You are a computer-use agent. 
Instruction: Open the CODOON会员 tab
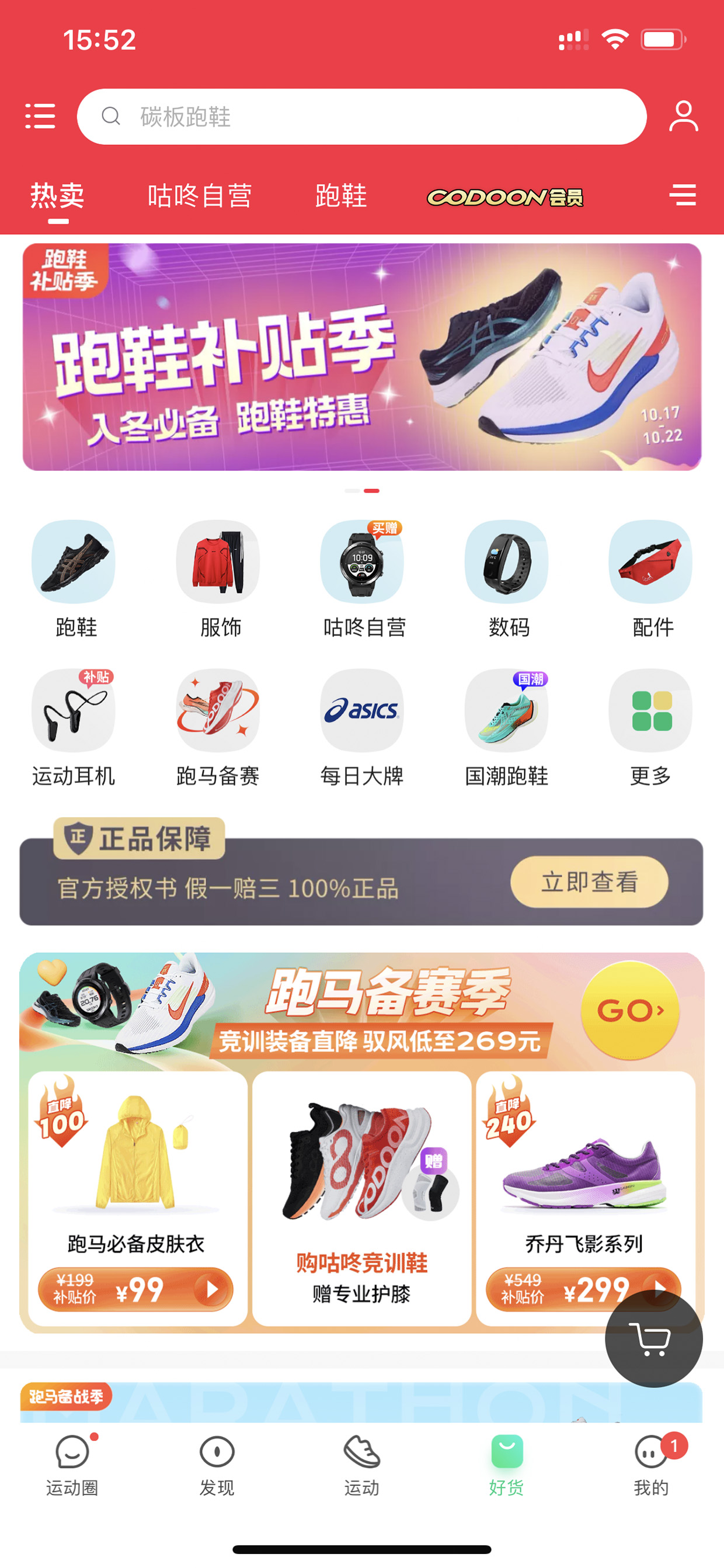[505, 197]
